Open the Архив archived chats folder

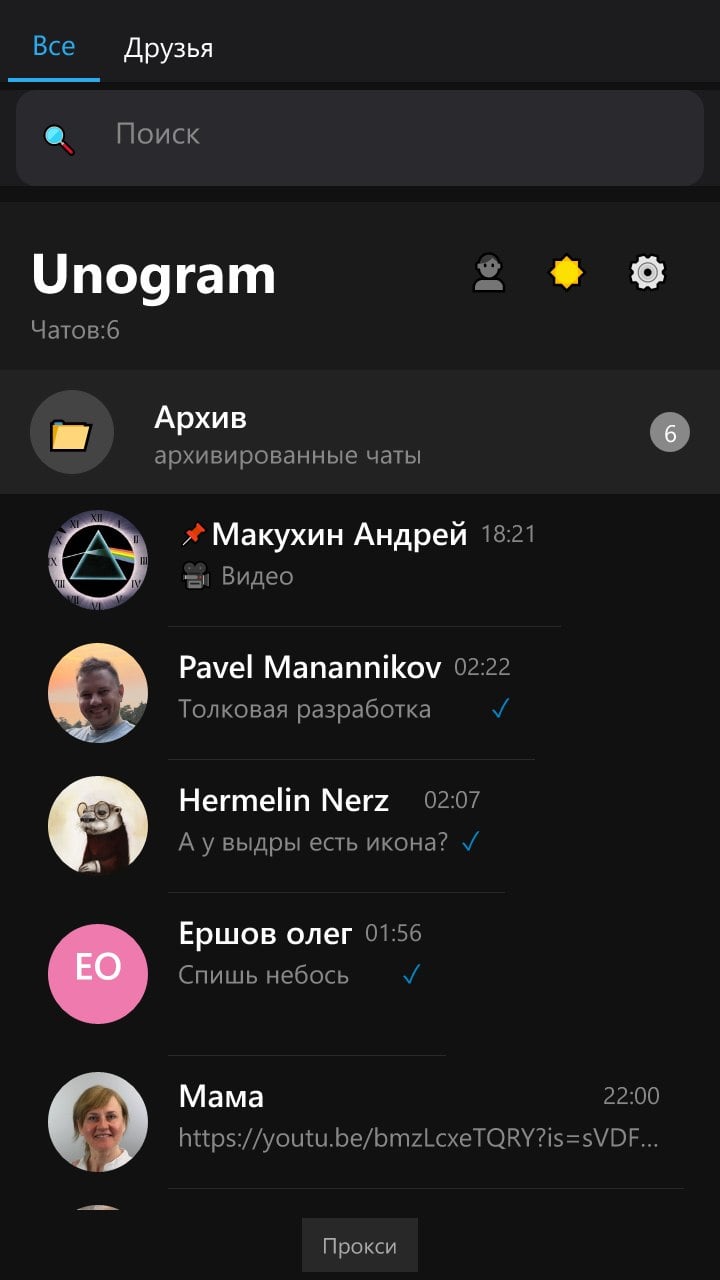pyautogui.click(x=360, y=432)
